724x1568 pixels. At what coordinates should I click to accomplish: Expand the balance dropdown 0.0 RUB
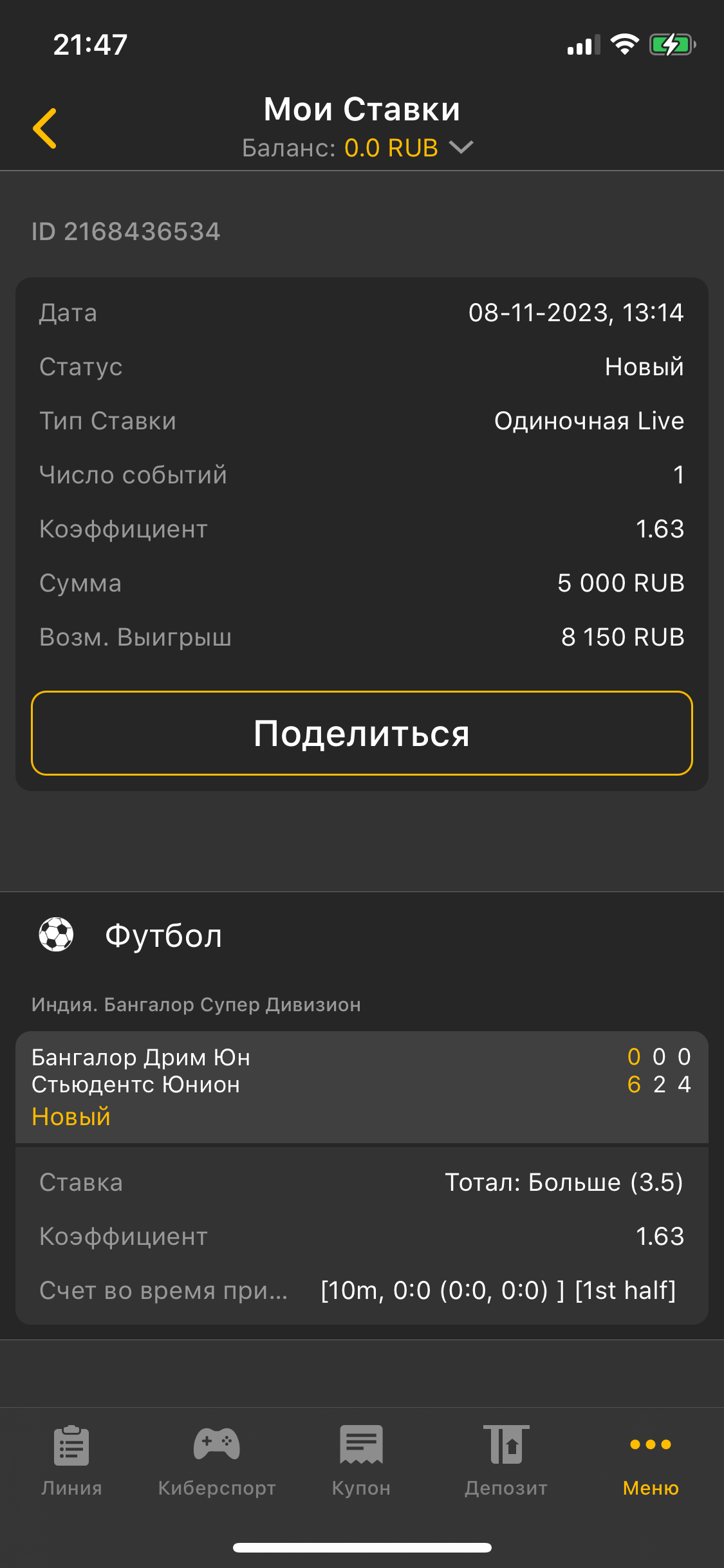[x=461, y=148]
